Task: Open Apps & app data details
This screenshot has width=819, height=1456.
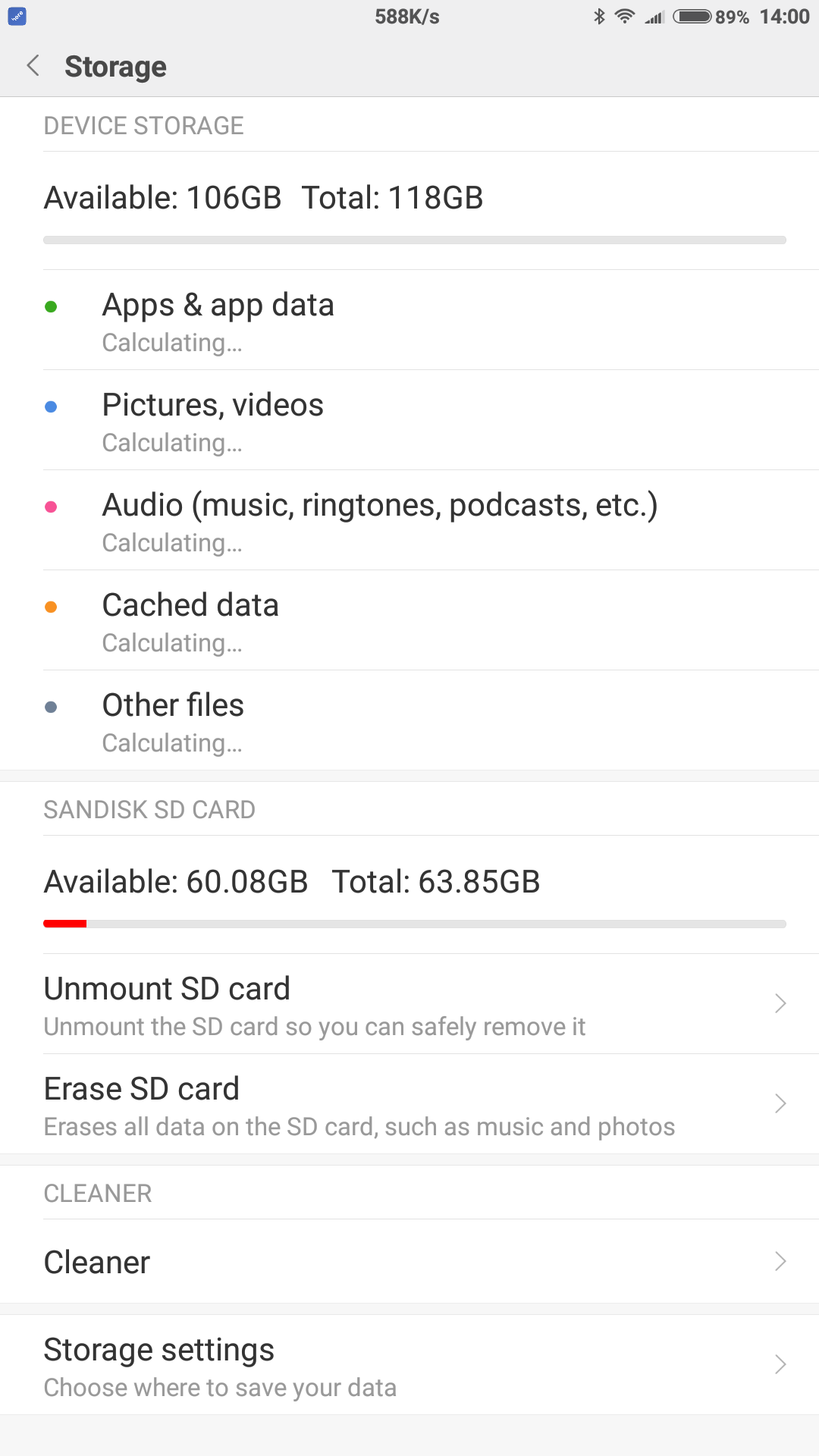Action: (409, 321)
